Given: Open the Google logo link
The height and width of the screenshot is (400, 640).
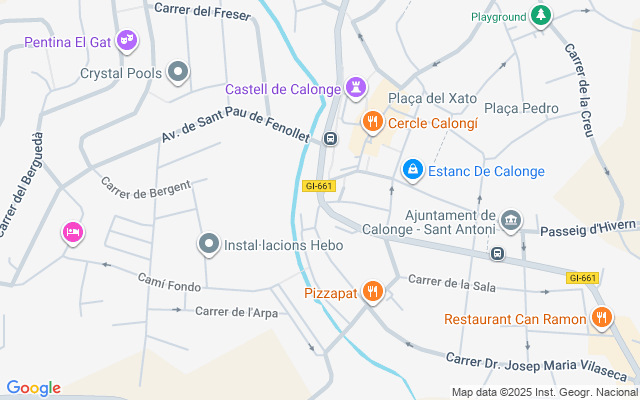Looking at the screenshot, I should [33, 388].
